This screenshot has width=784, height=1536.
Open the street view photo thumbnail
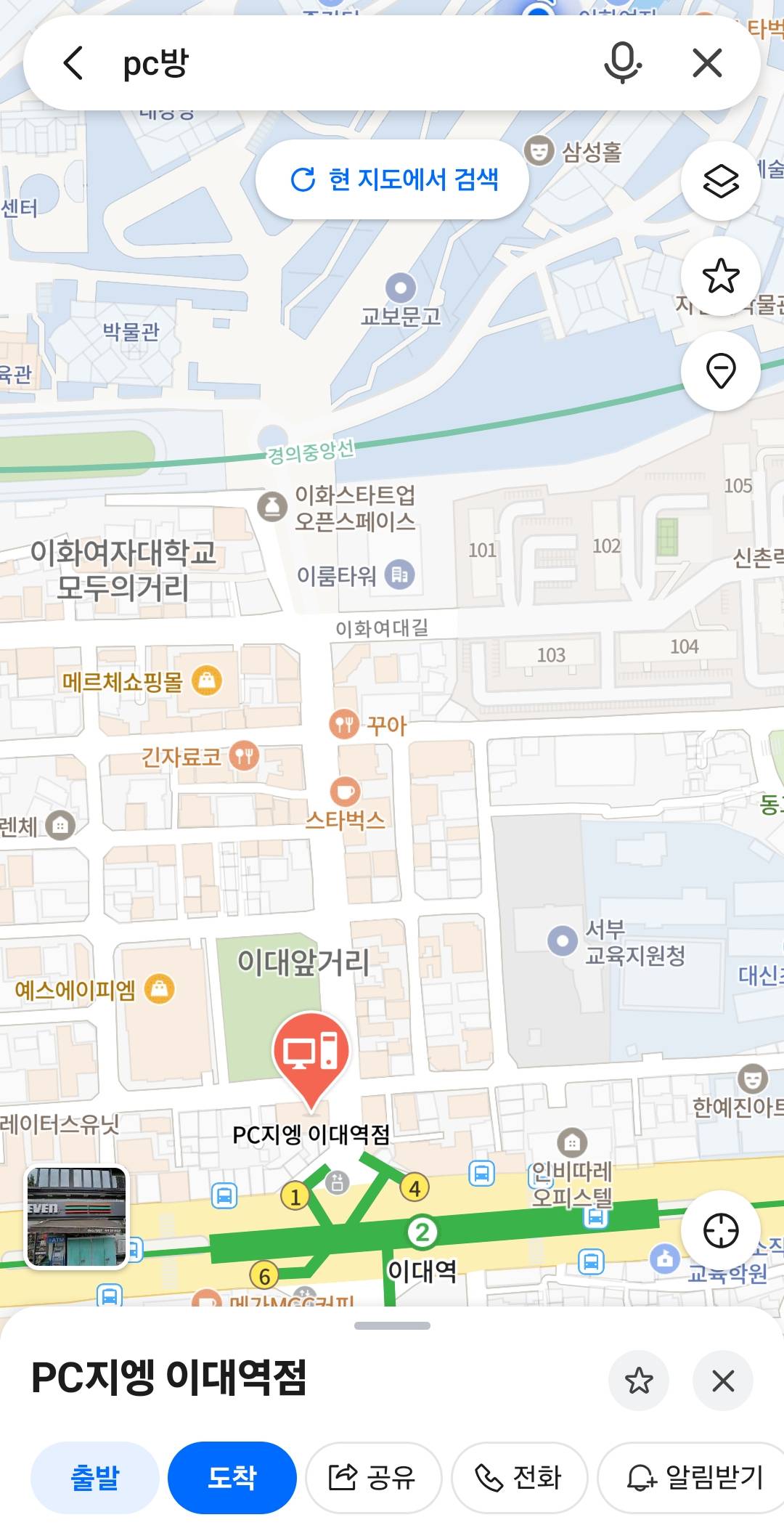pyautogui.click(x=77, y=1217)
